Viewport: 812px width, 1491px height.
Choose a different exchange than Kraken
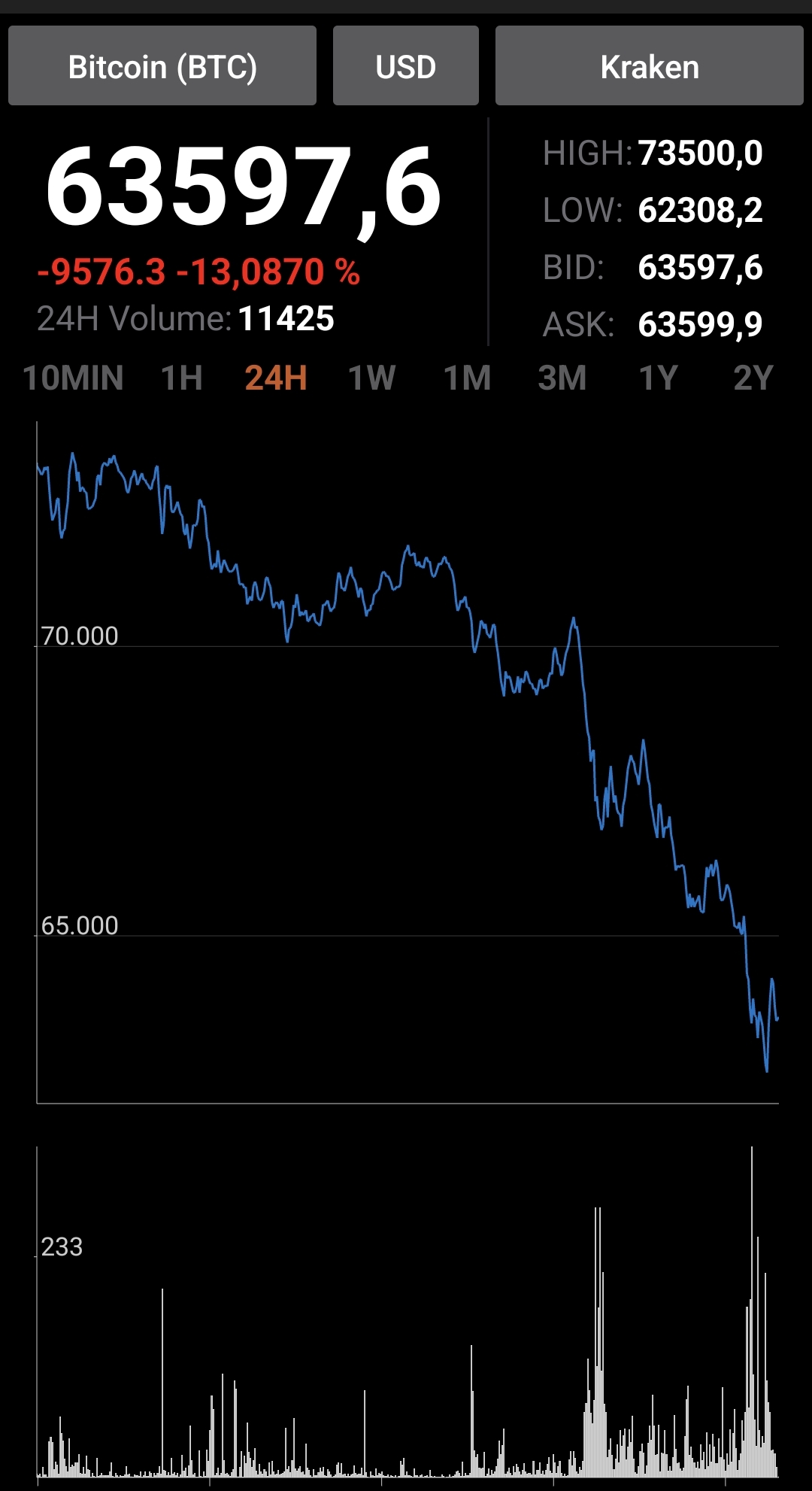649,66
